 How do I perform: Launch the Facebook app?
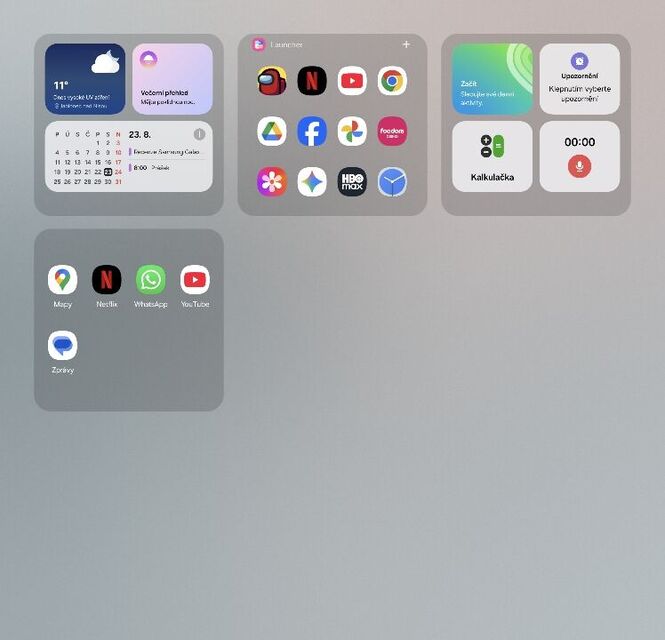(x=312, y=131)
